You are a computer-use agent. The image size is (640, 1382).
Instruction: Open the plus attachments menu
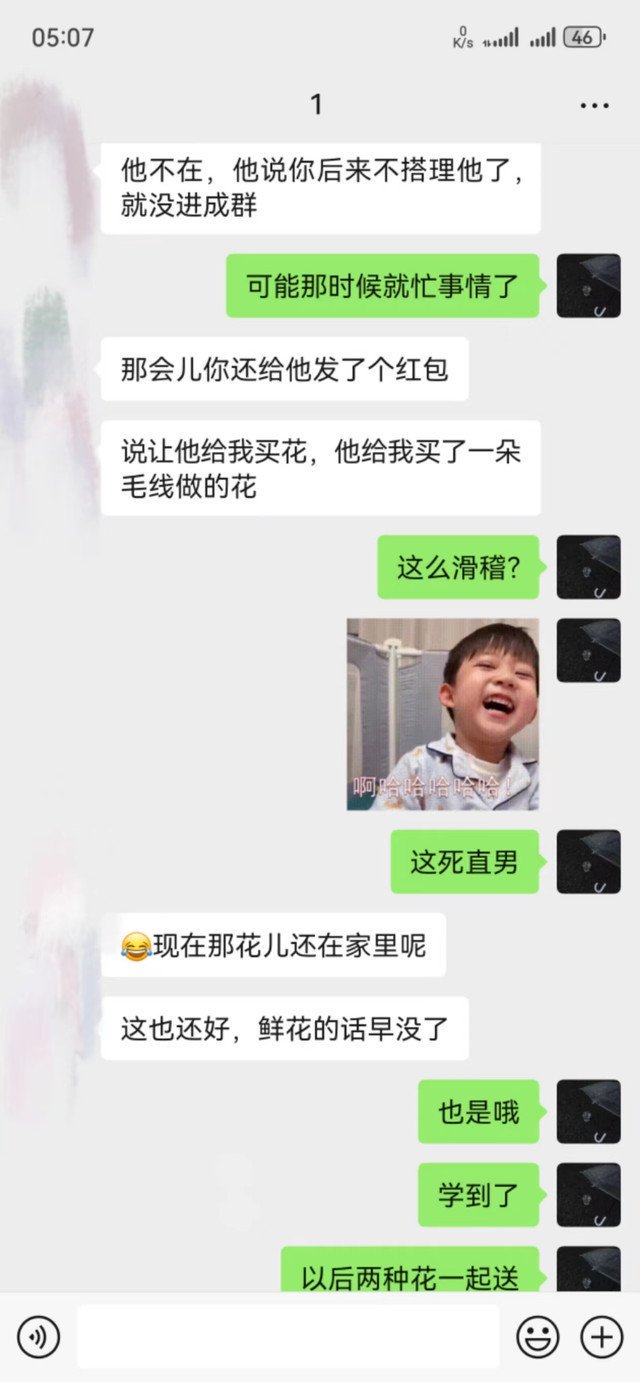602,1336
